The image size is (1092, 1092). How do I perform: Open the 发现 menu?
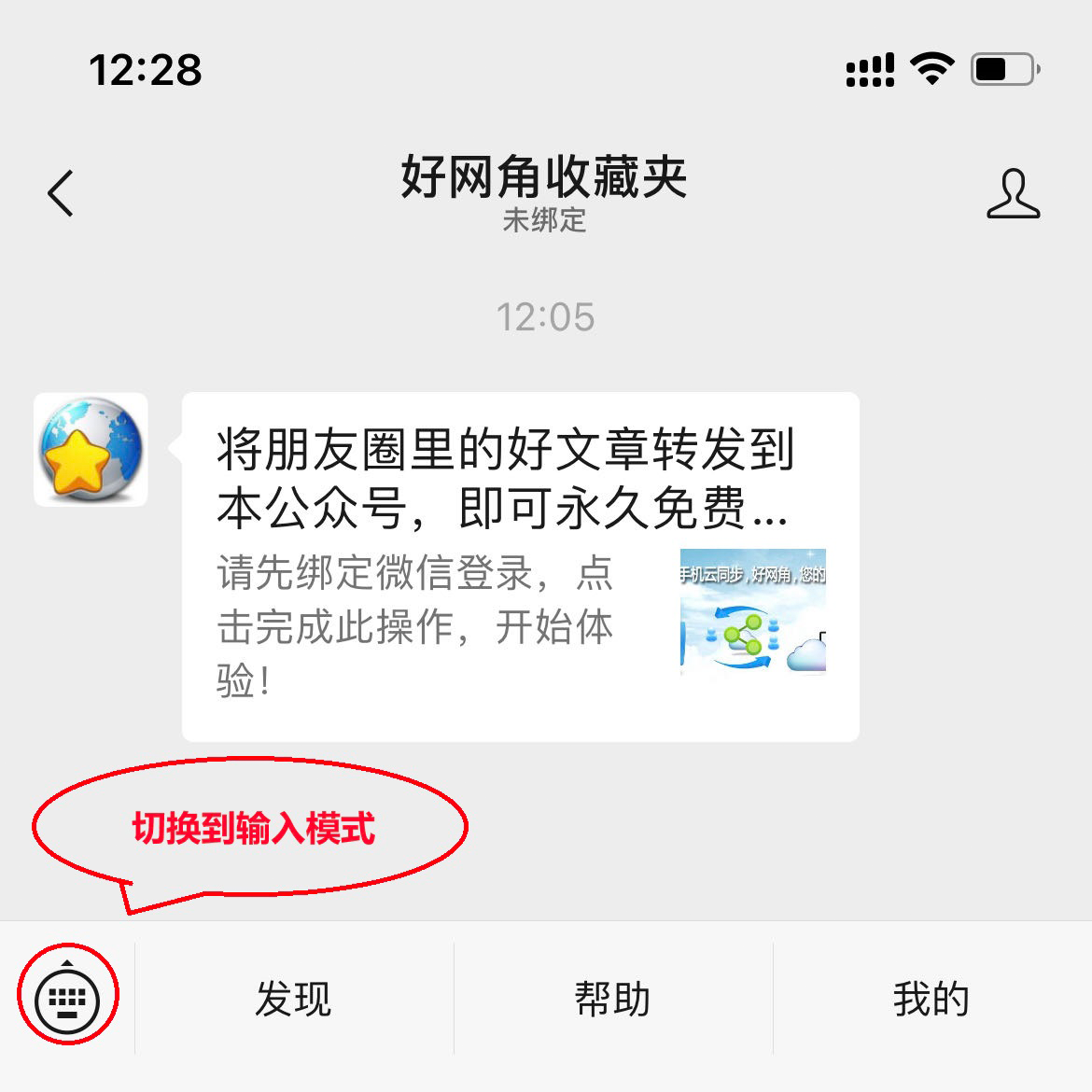pos(293,999)
